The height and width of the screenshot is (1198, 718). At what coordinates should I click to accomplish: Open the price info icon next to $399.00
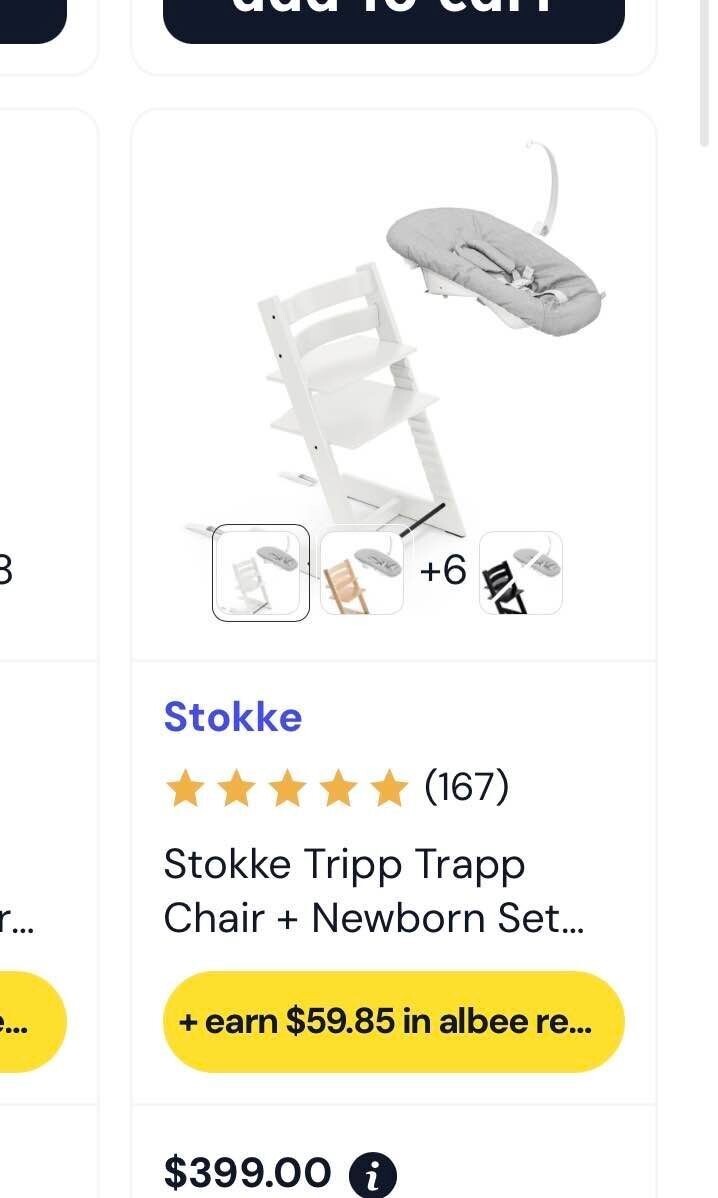click(x=372, y=1174)
